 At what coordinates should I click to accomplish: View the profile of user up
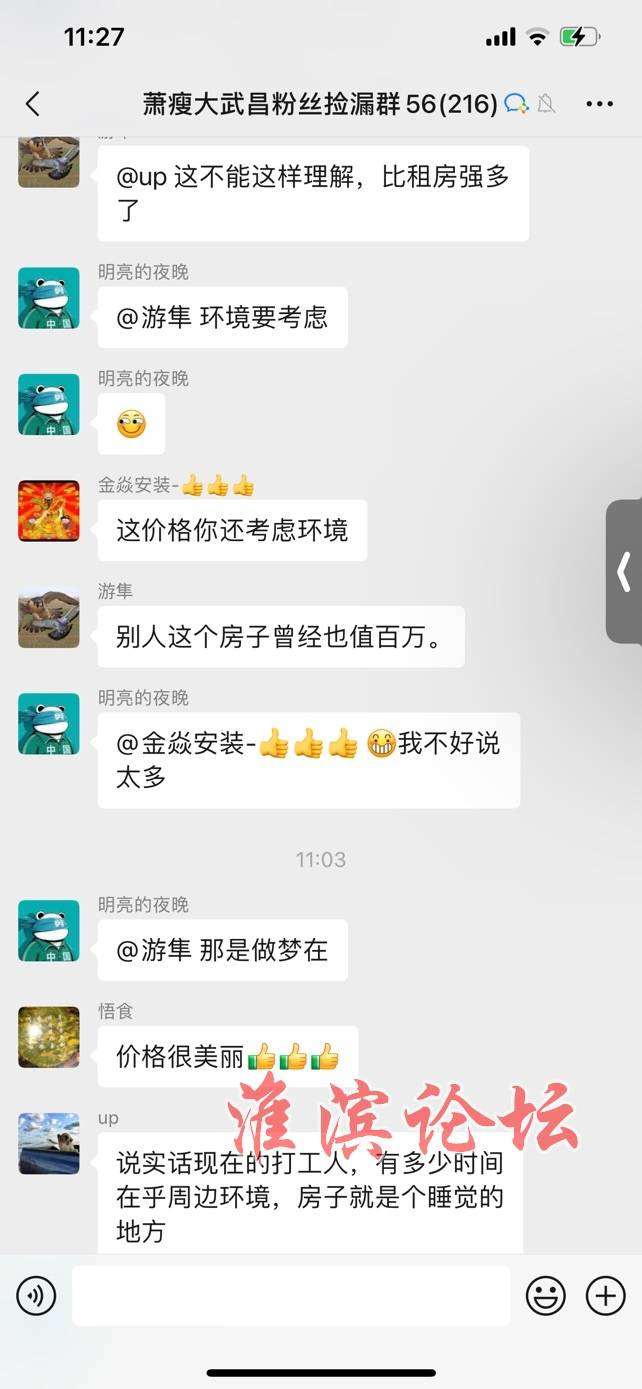click(x=48, y=1143)
